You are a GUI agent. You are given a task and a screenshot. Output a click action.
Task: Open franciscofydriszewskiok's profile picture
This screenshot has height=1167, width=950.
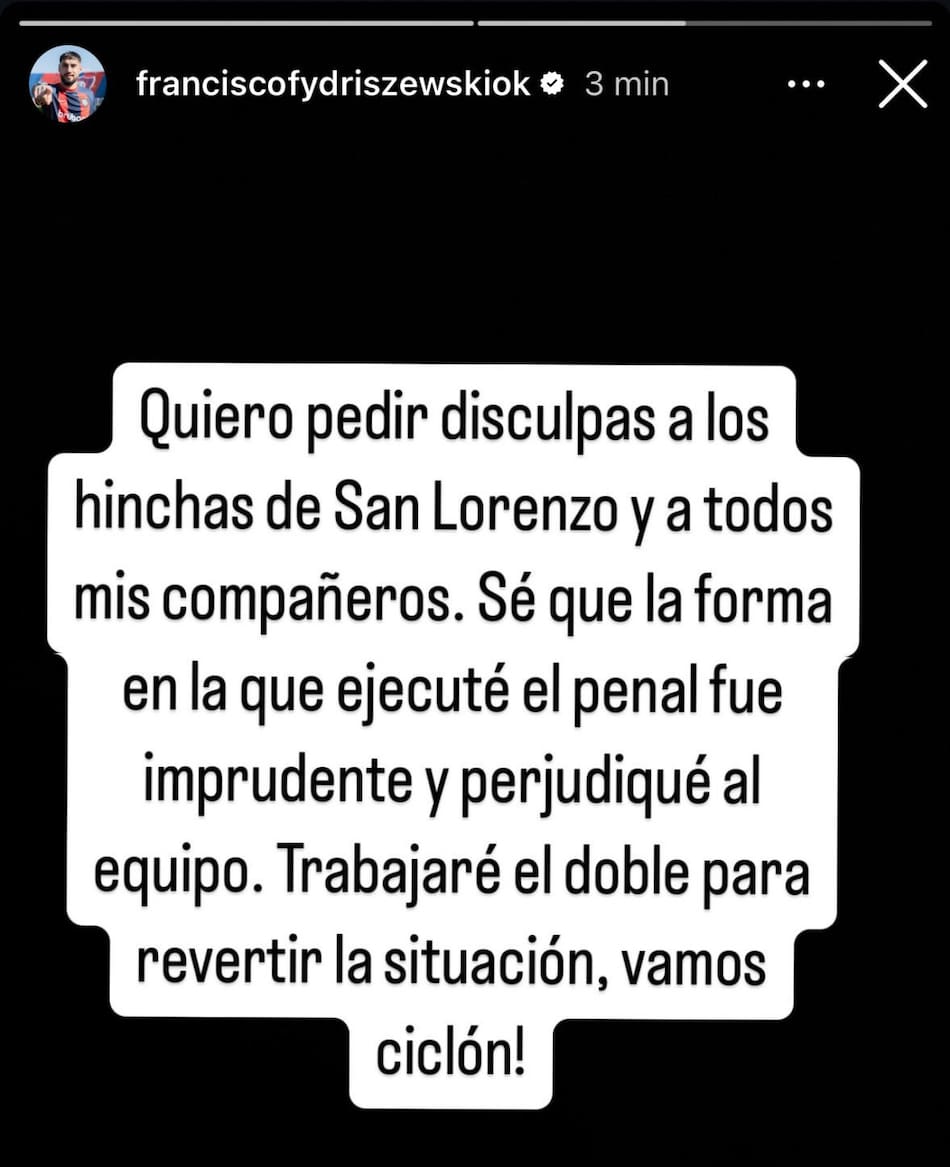point(67,84)
